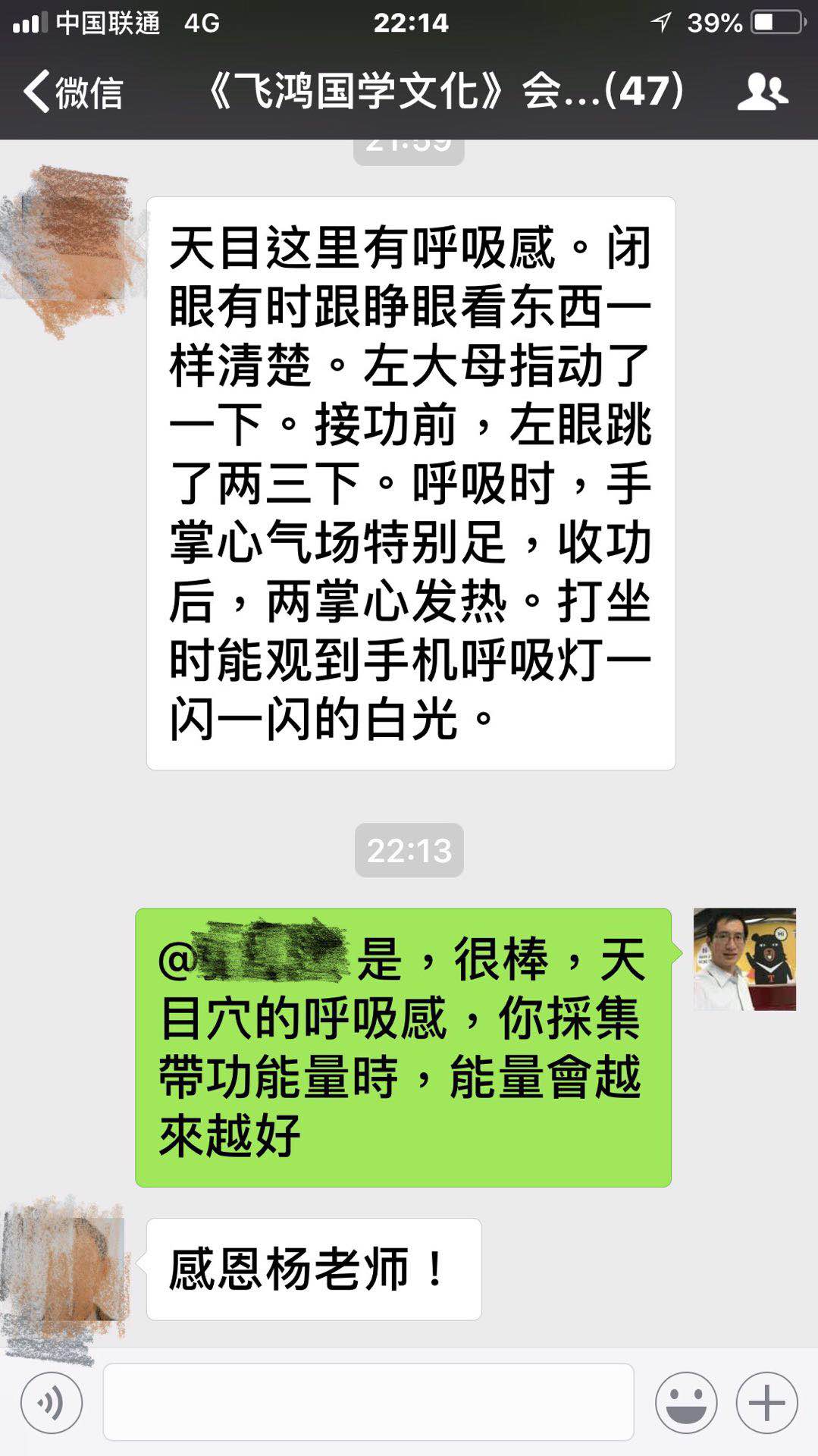Open the group members info icon
Viewport: 818px width, 1456px height.
(762, 93)
